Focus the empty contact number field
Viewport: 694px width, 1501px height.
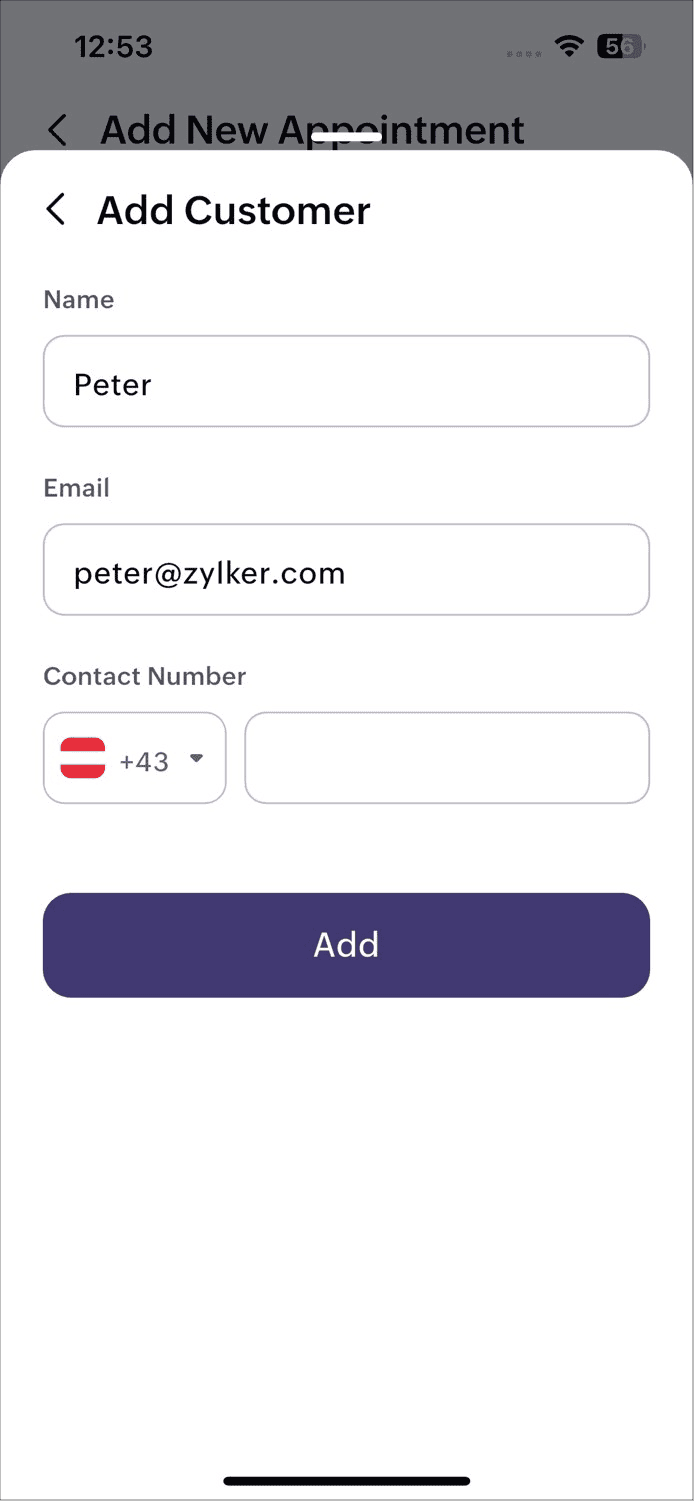click(447, 758)
